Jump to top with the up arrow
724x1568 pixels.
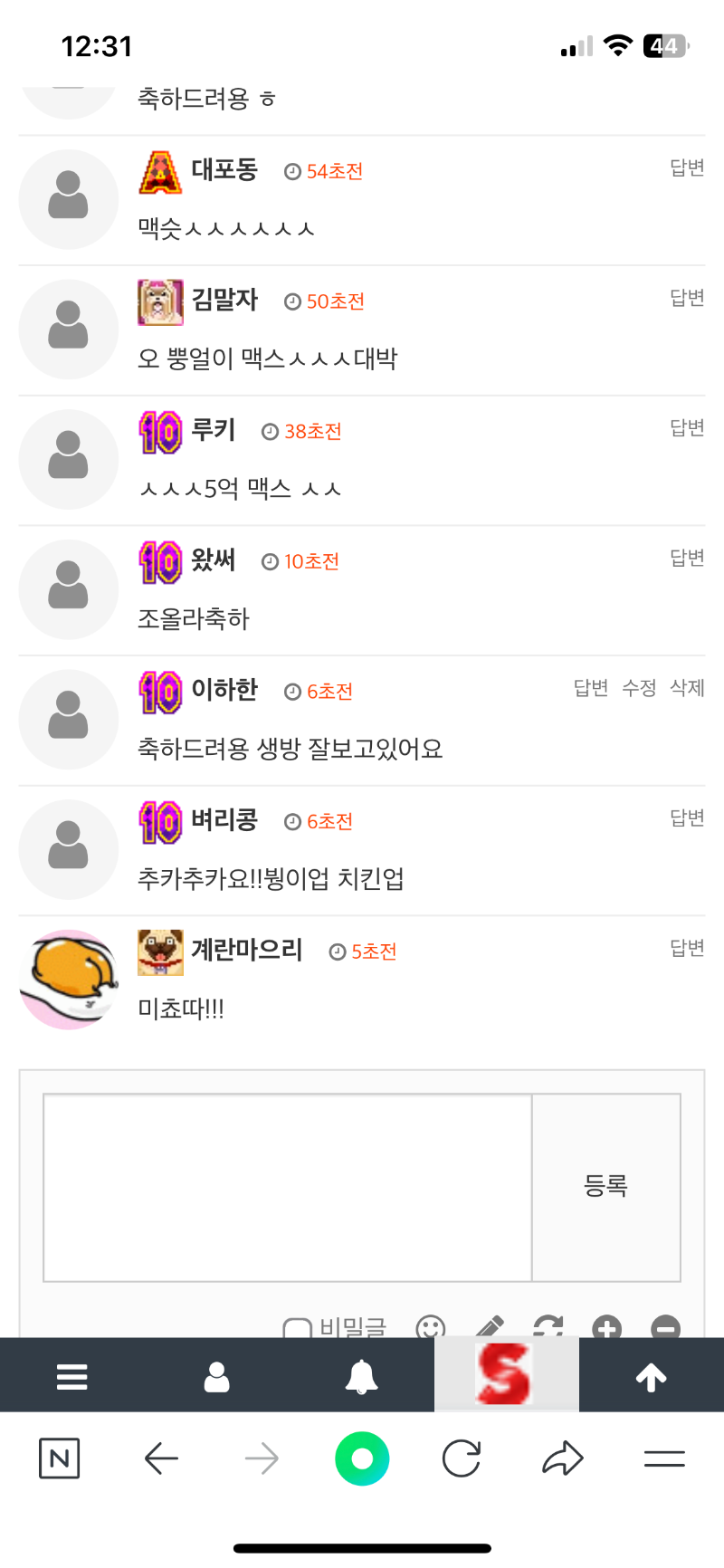(x=651, y=1376)
